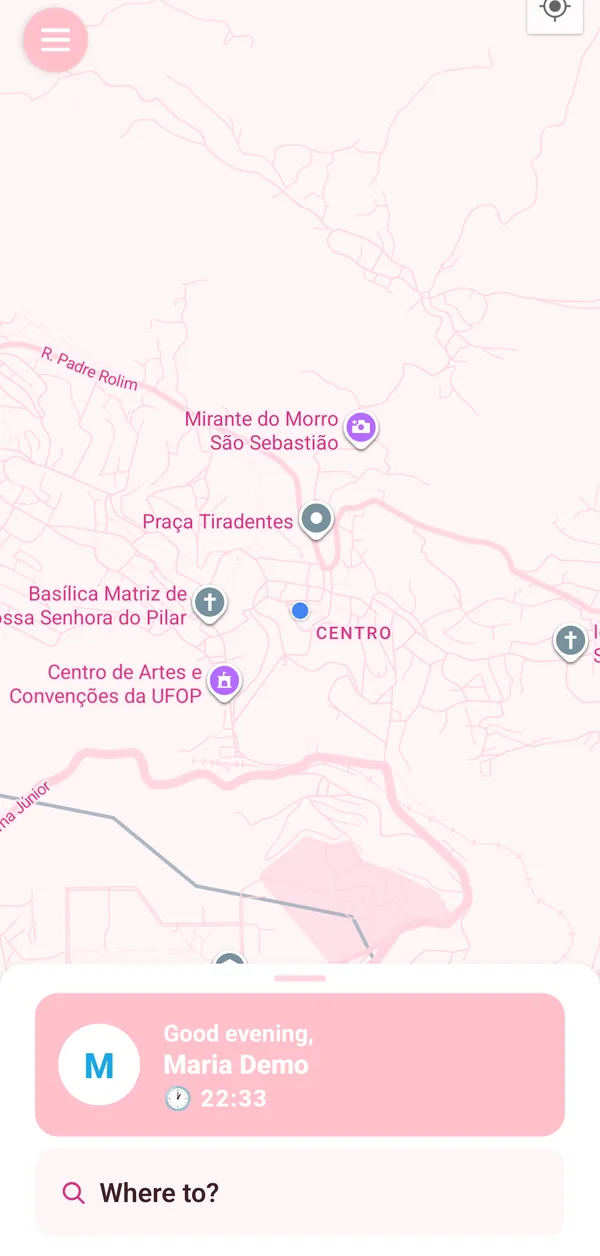Select the Praça Tiradentes map marker
This screenshot has height=1256, width=600.
pyautogui.click(x=317, y=520)
